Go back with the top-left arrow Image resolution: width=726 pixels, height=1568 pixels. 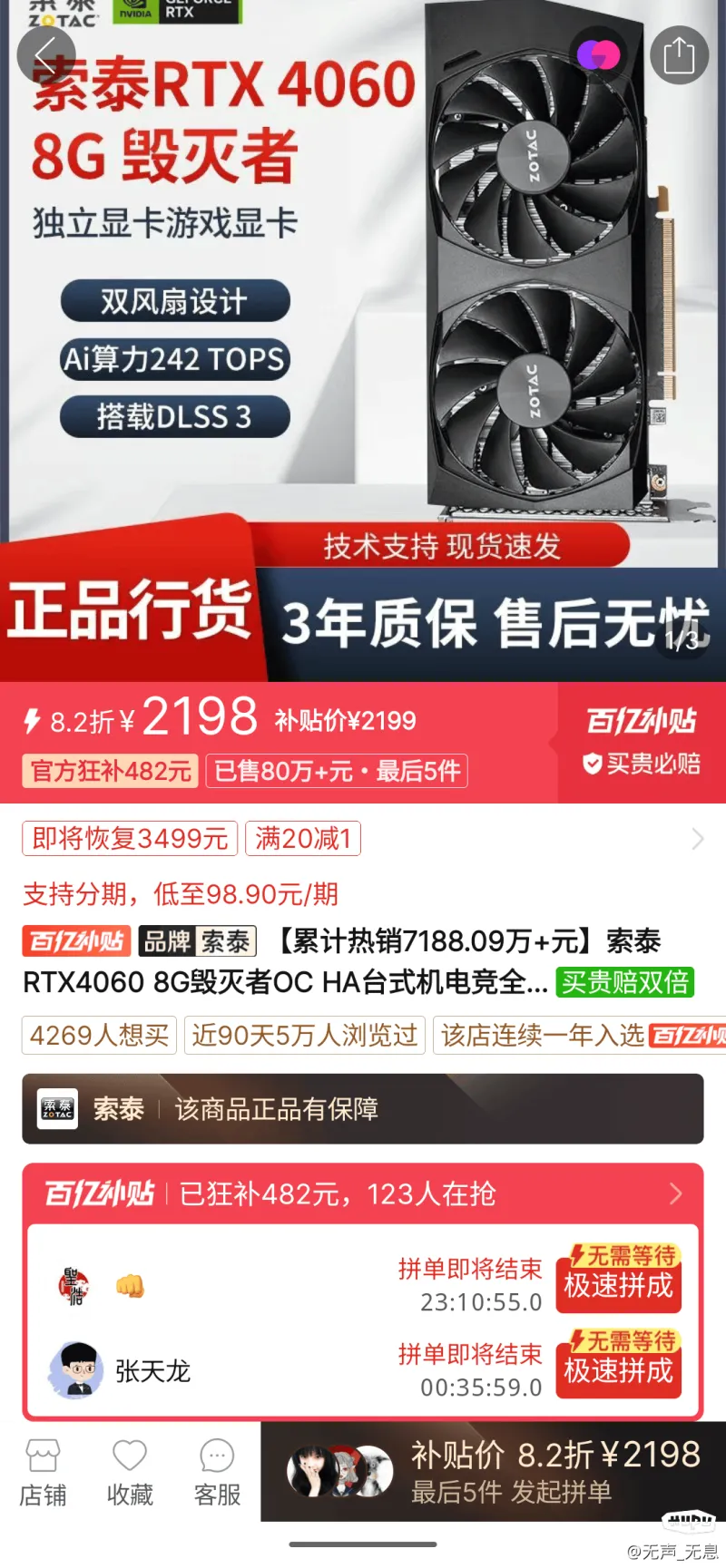point(45,56)
